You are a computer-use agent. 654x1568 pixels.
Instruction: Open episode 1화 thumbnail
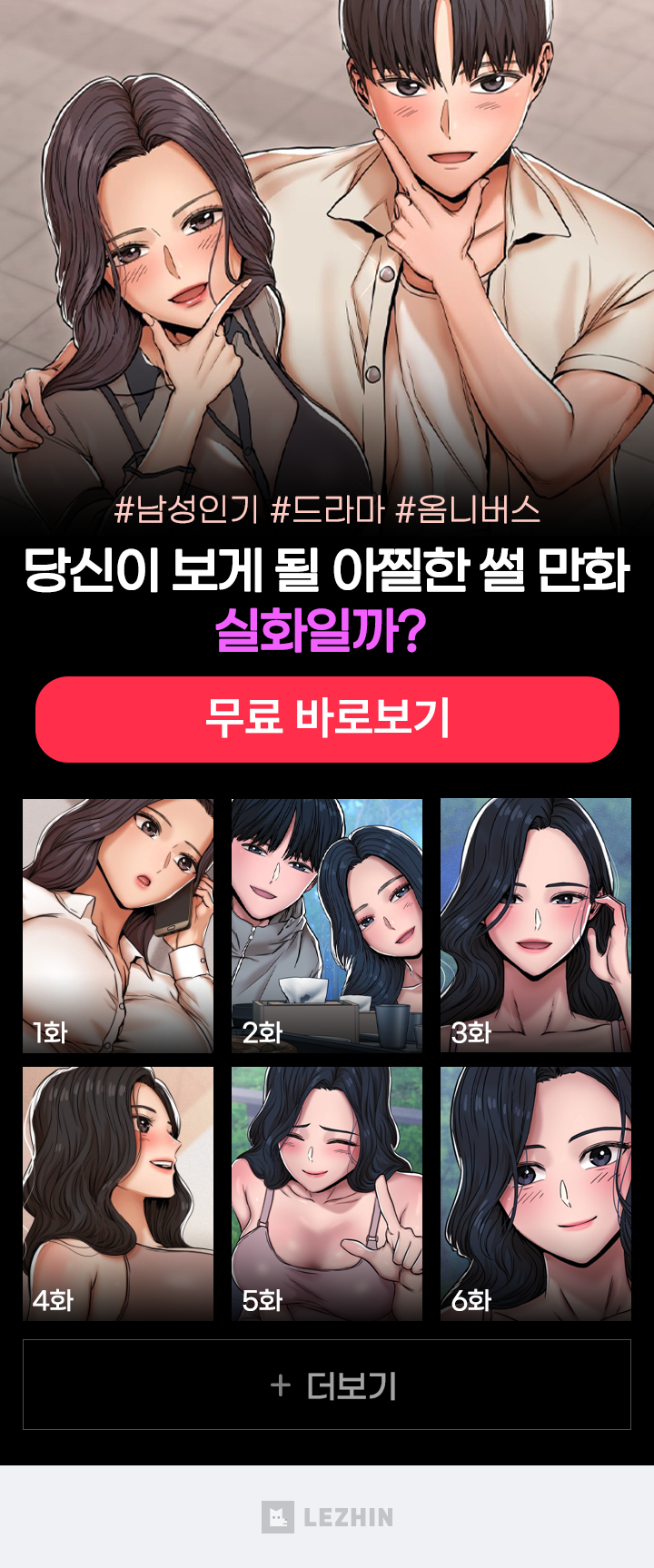[118, 925]
